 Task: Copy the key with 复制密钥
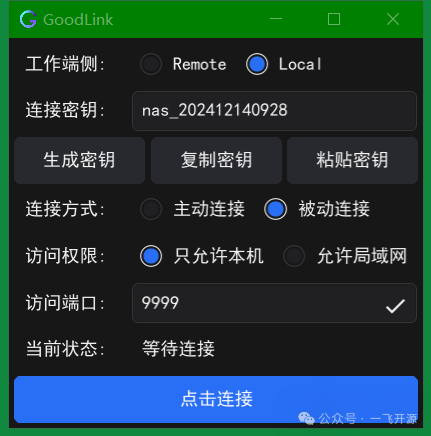[x=216, y=160]
